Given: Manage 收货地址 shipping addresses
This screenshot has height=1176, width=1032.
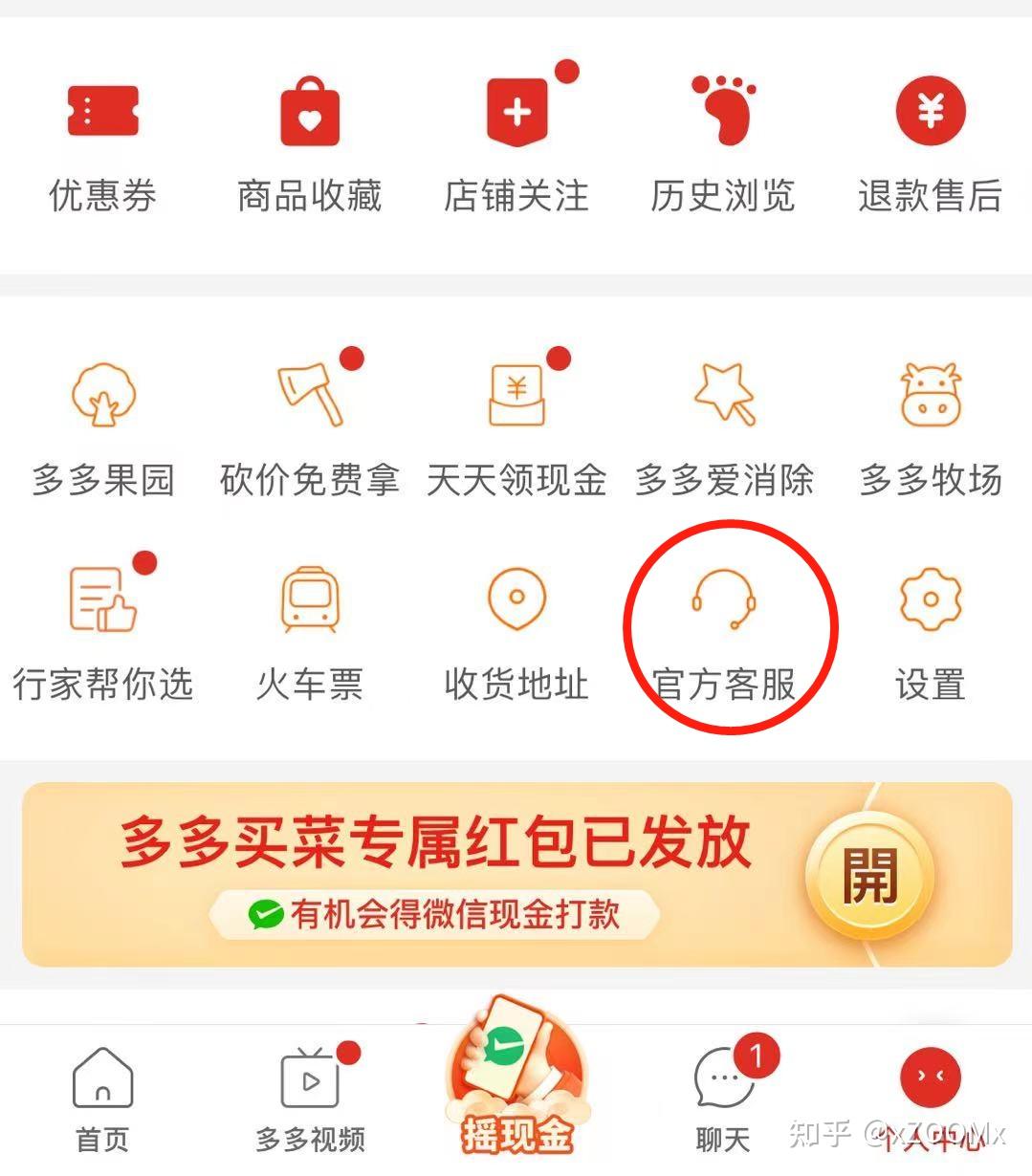Looking at the screenshot, I should [x=516, y=631].
